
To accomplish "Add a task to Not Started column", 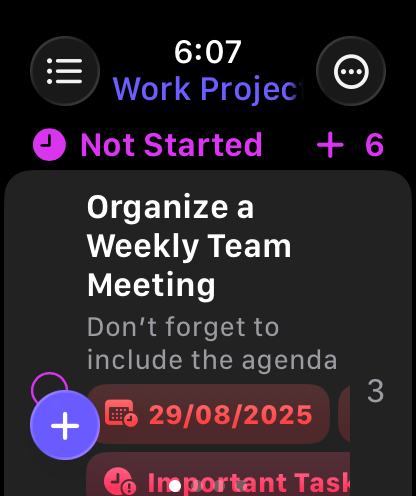I will click(x=330, y=145).
